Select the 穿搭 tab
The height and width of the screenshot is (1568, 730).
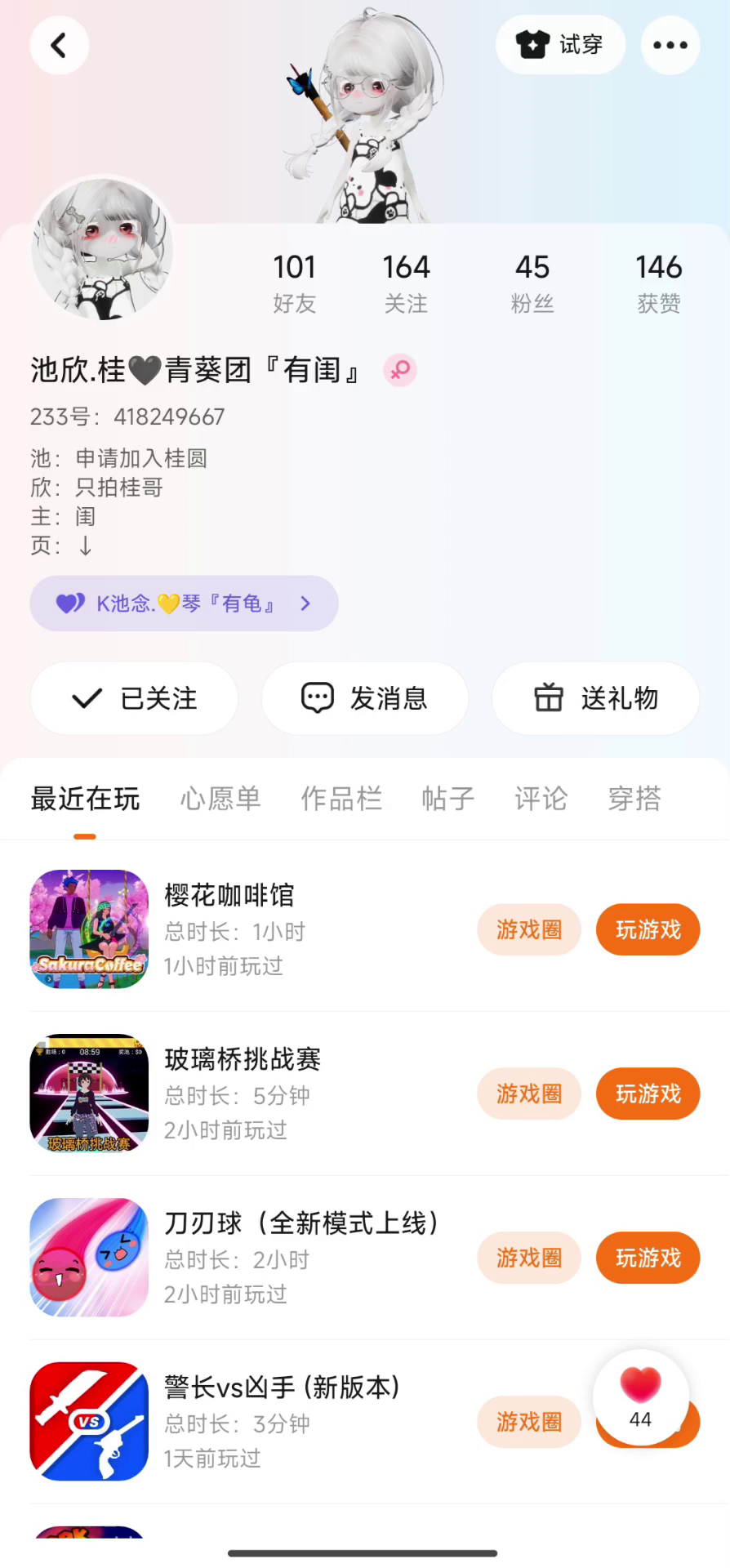634,798
